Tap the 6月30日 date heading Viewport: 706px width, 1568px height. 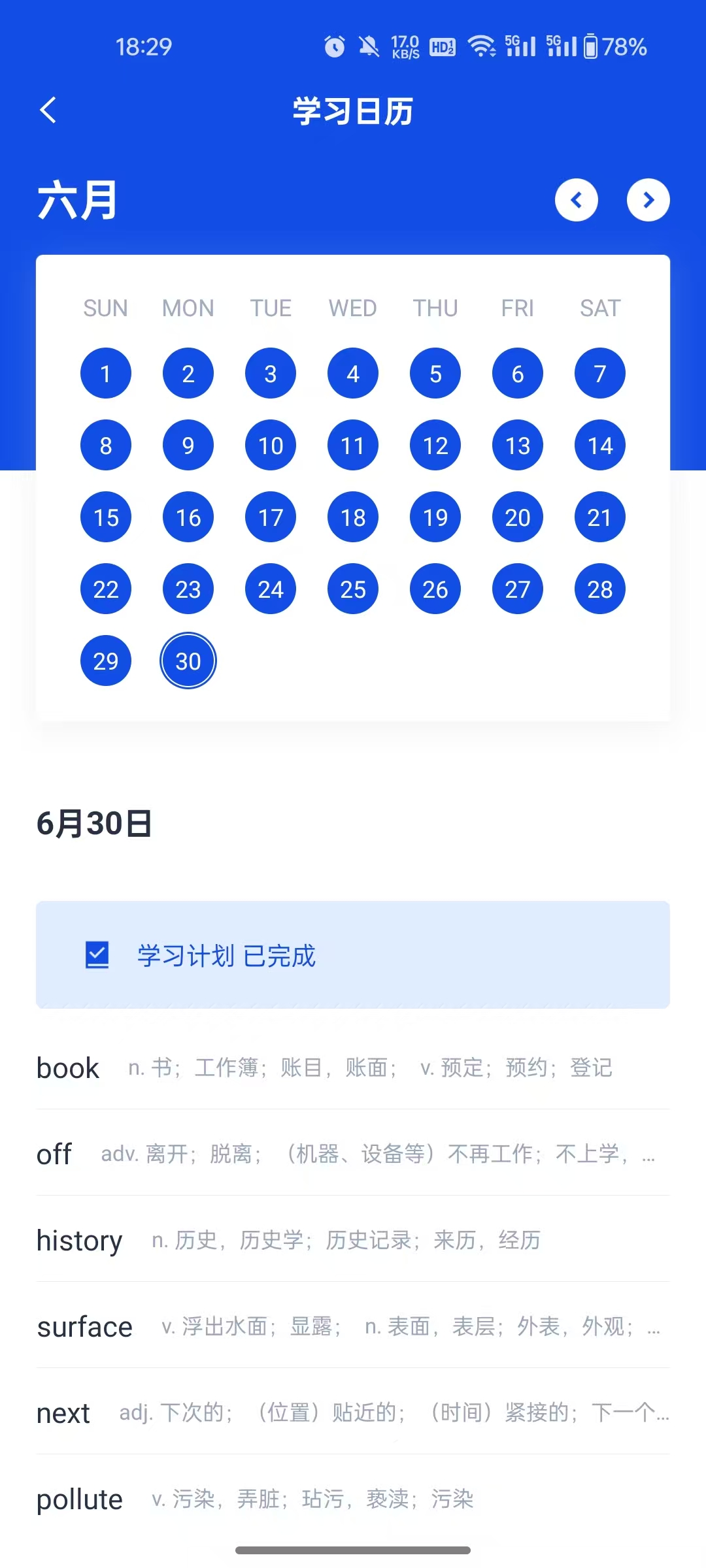click(94, 825)
